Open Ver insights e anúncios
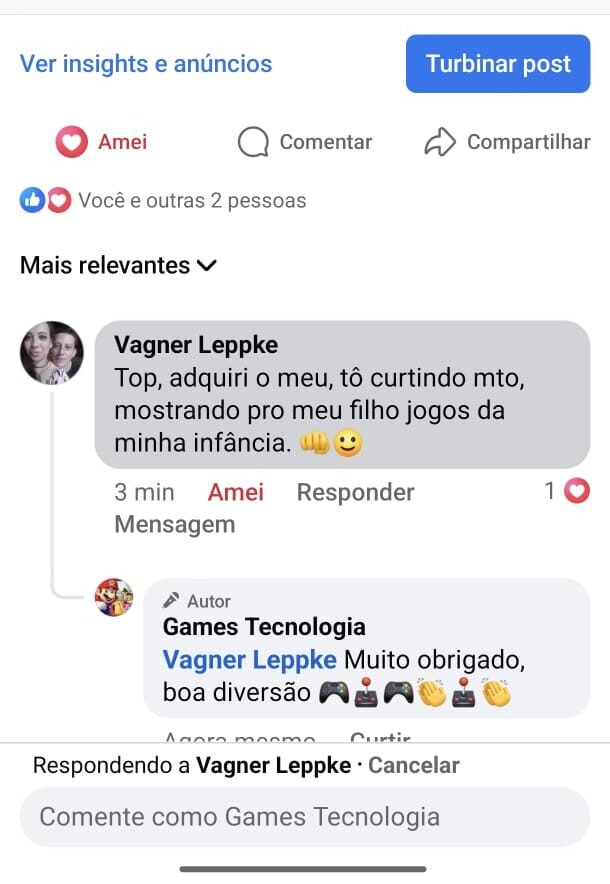 click(146, 64)
